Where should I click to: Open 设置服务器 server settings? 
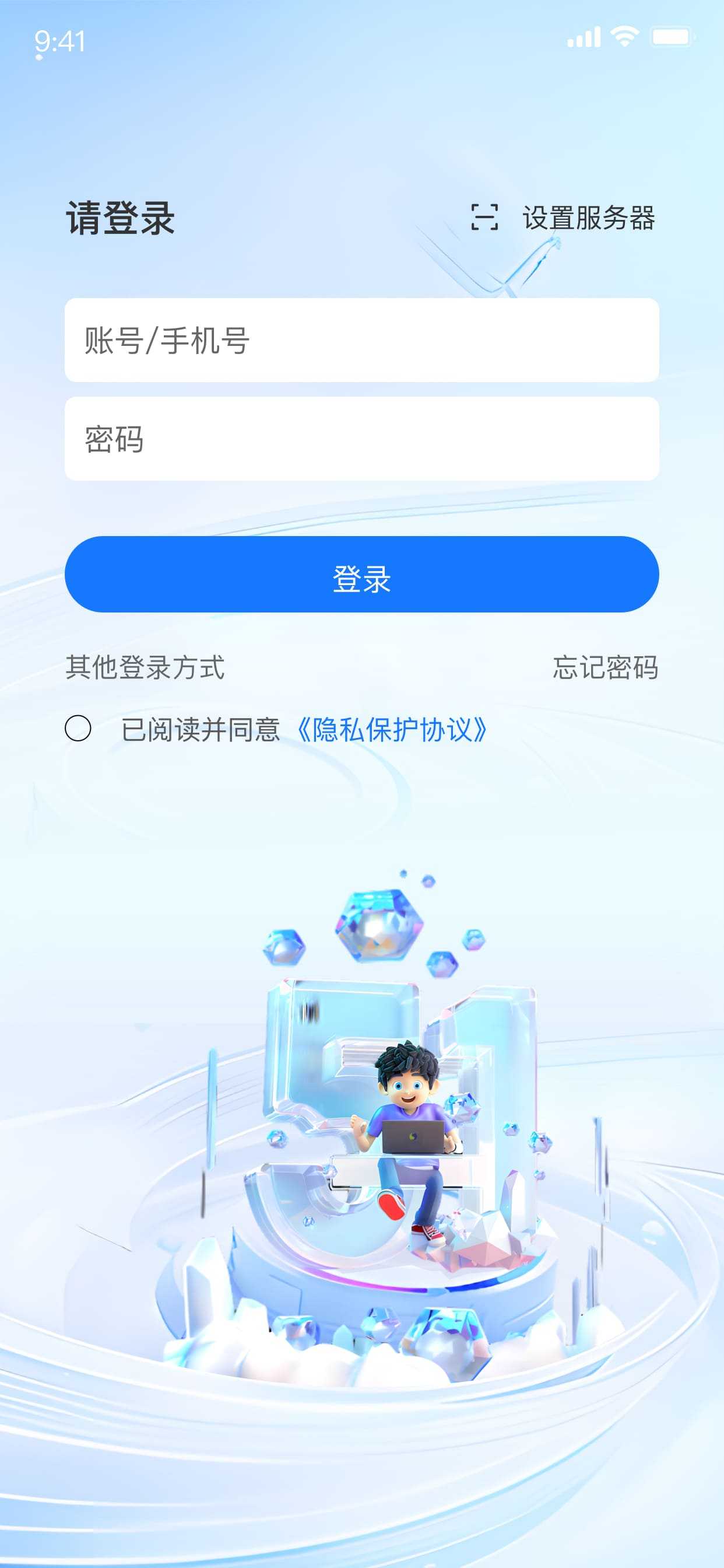coord(588,218)
